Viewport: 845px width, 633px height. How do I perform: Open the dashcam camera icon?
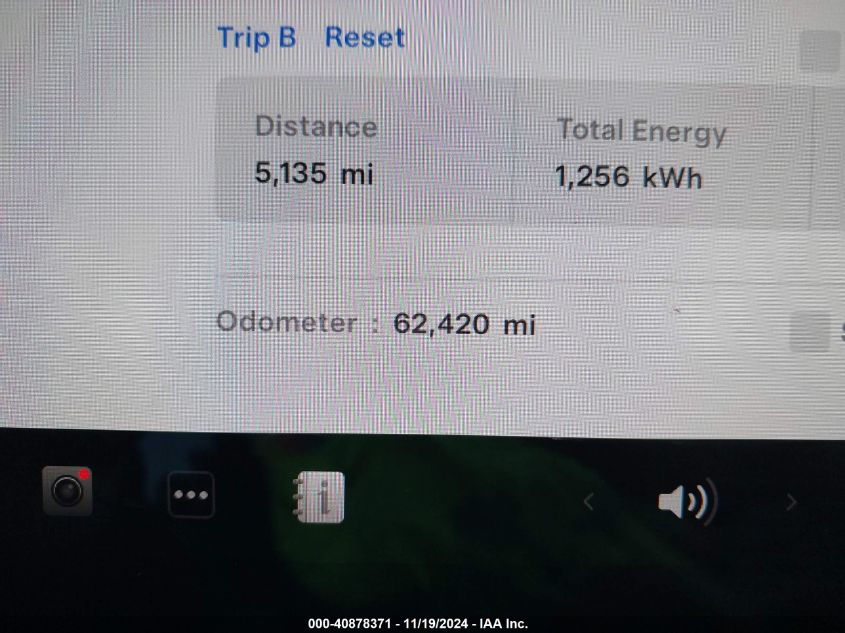point(68,491)
